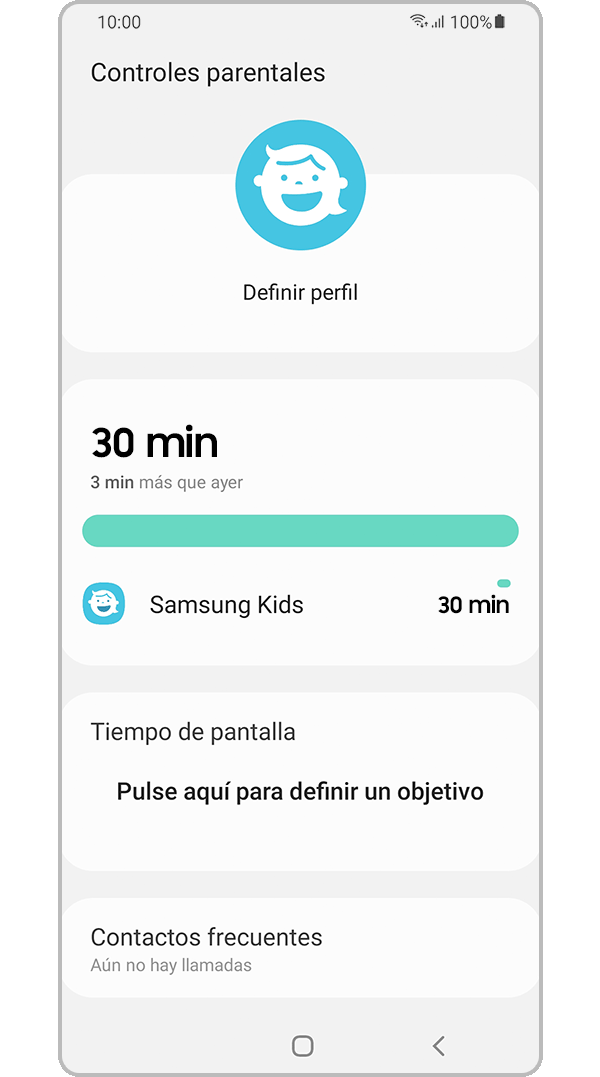Screen dimensions: 600x1077
Task: Tap the system home button
Action: 302,1046
